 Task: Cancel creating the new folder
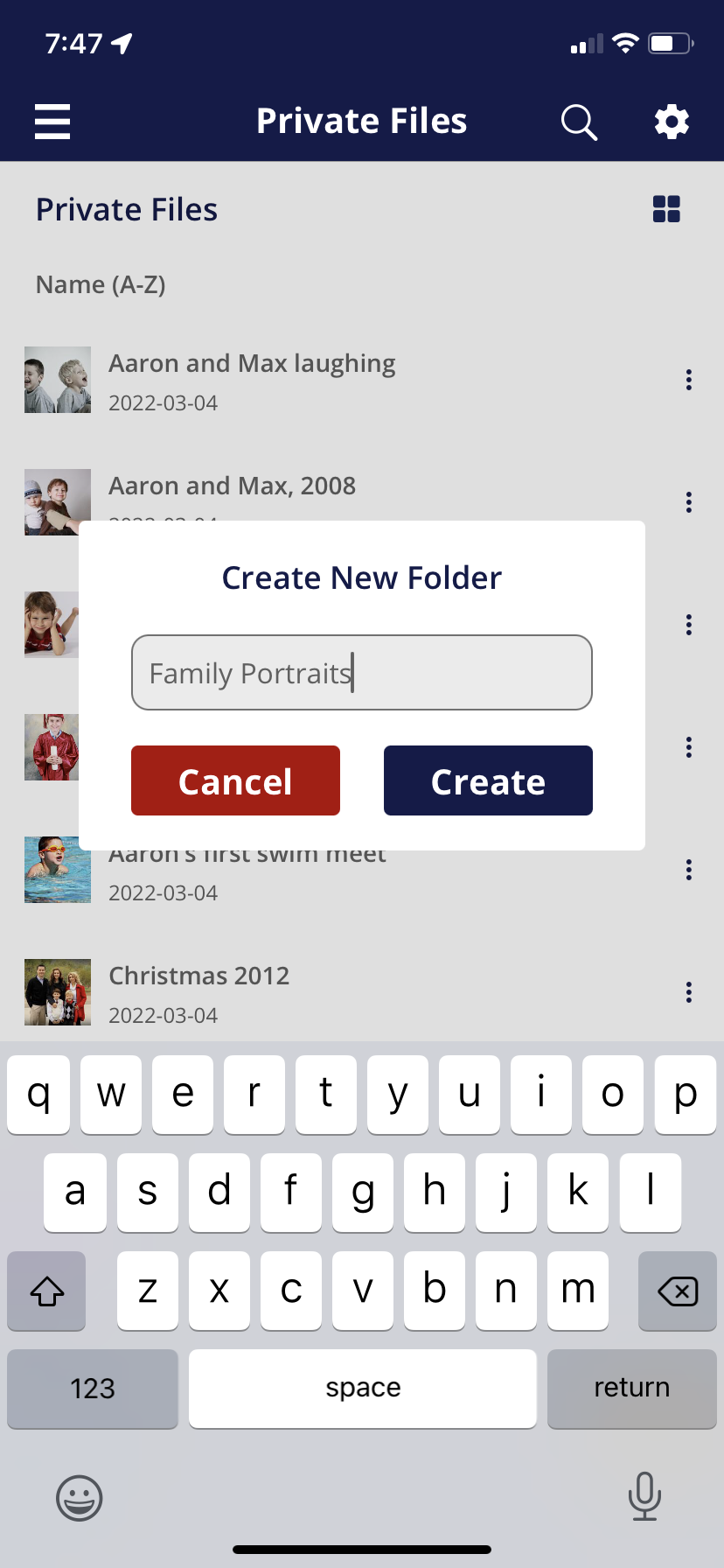coord(235,780)
